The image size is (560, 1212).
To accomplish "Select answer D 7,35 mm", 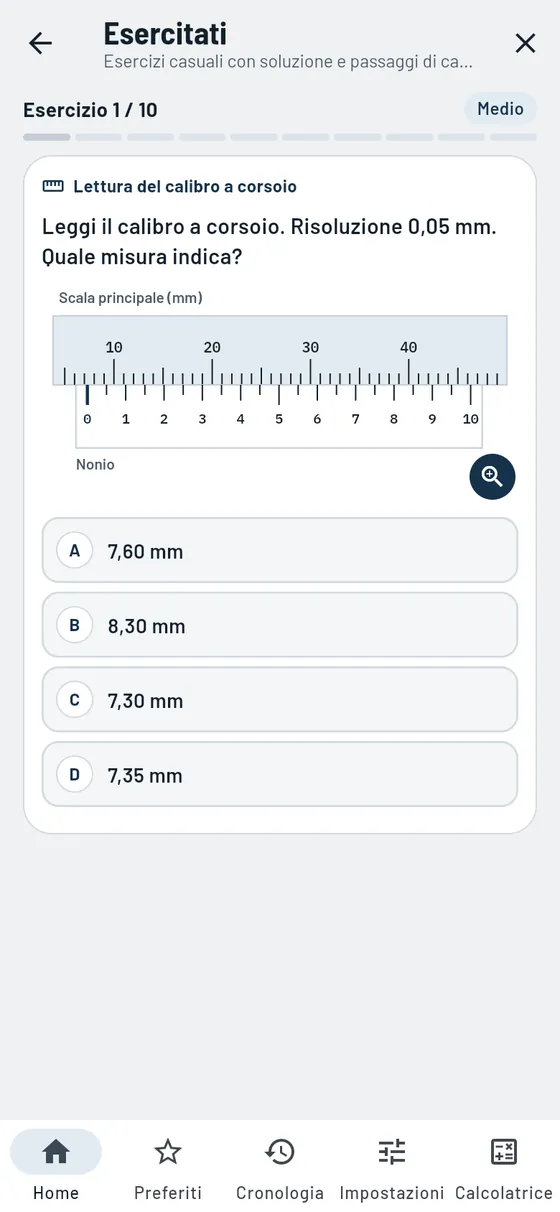I will [280, 774].
